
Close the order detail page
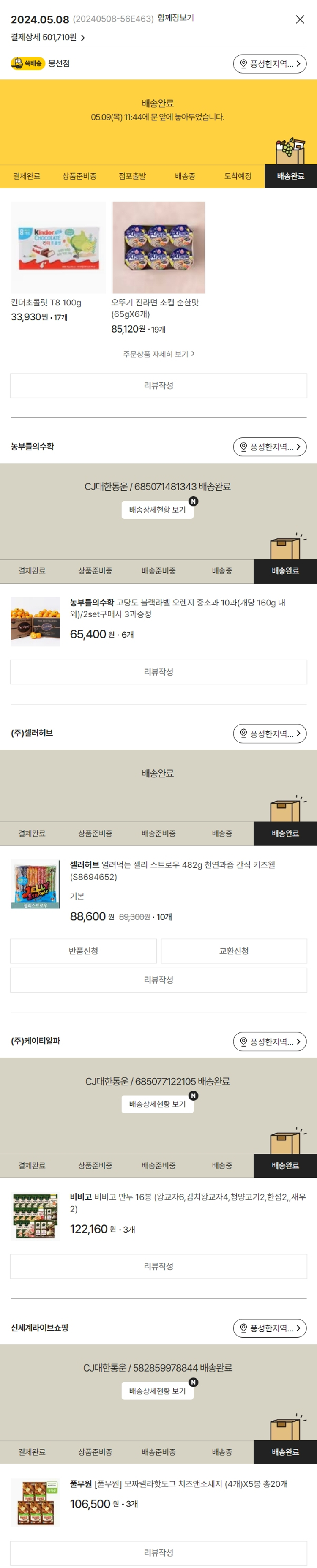tap(299, 19)
